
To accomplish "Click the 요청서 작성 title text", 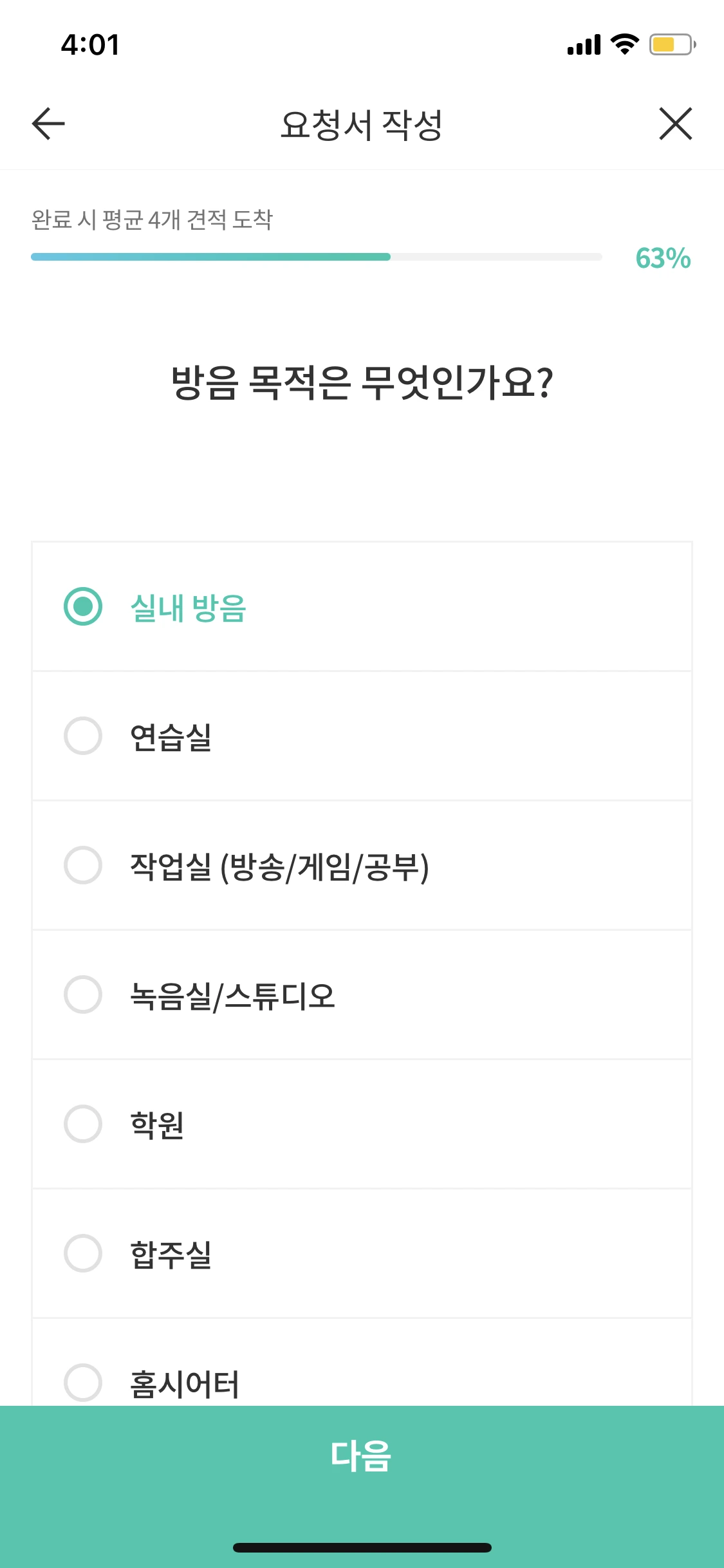I will coord(362,124).
